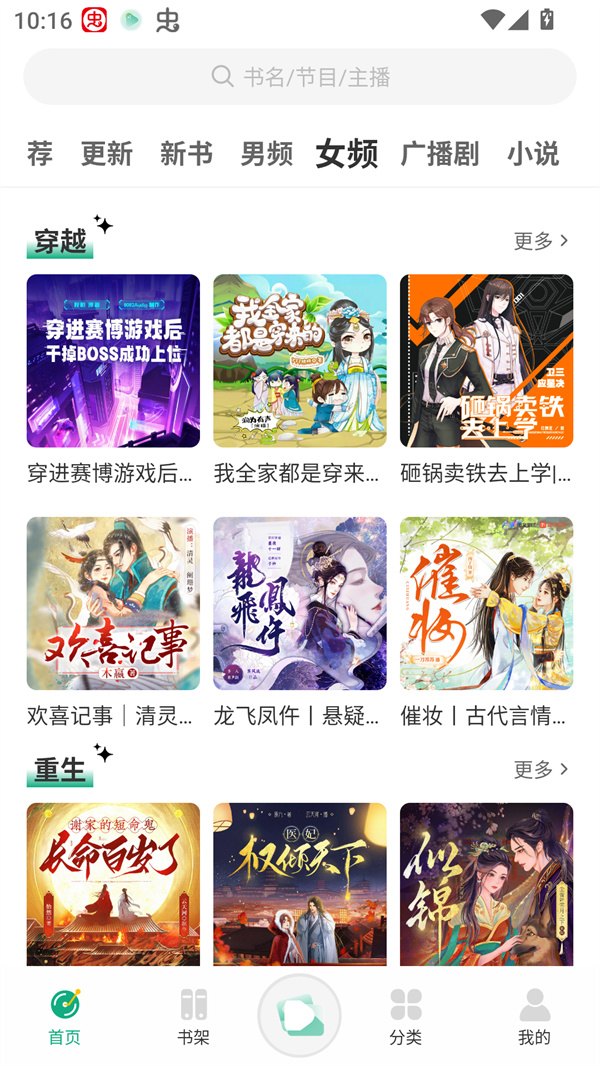View 更多 in the 穿越 section
This screenshot has height=1066, width=600.
click(541, 241)
